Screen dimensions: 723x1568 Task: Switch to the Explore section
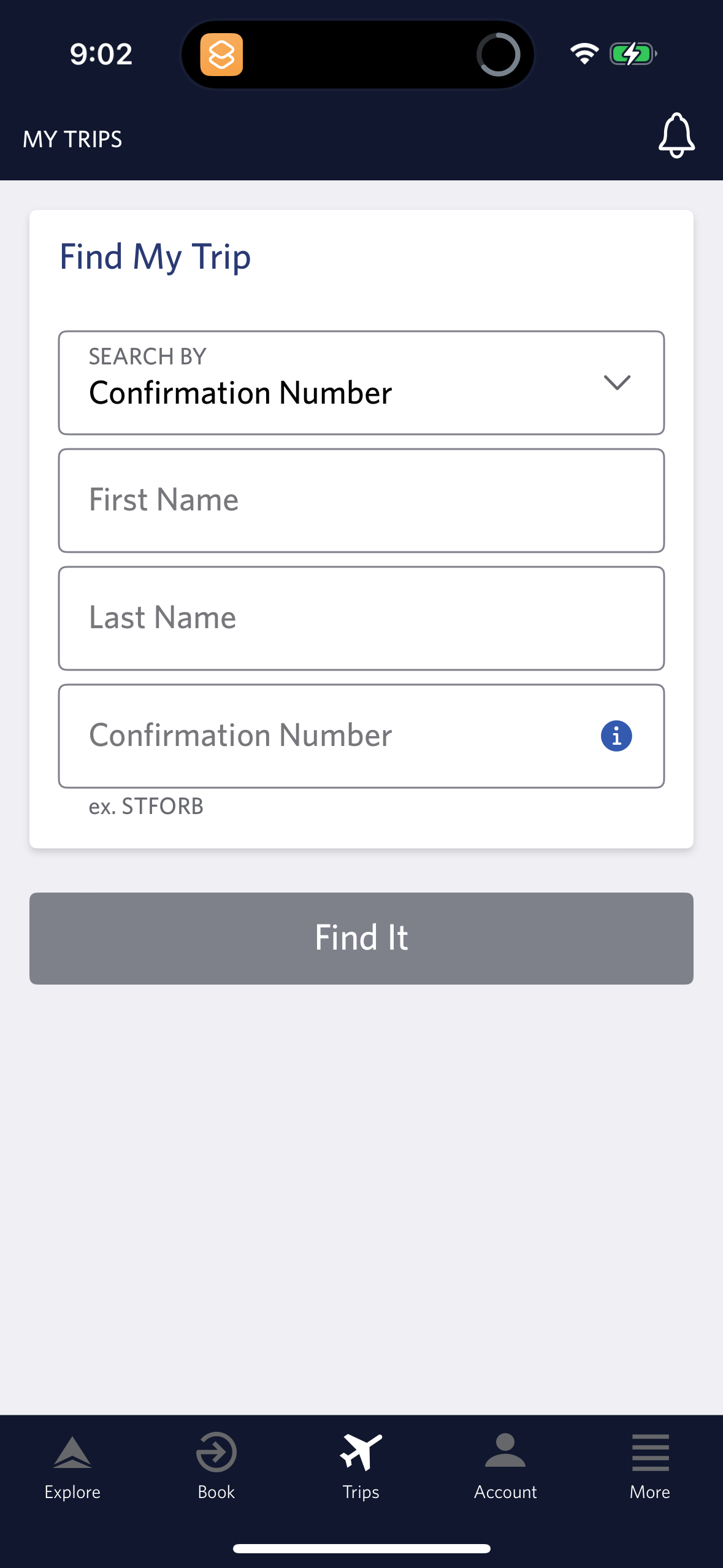pyautogui.click(x=72, y=1469)
